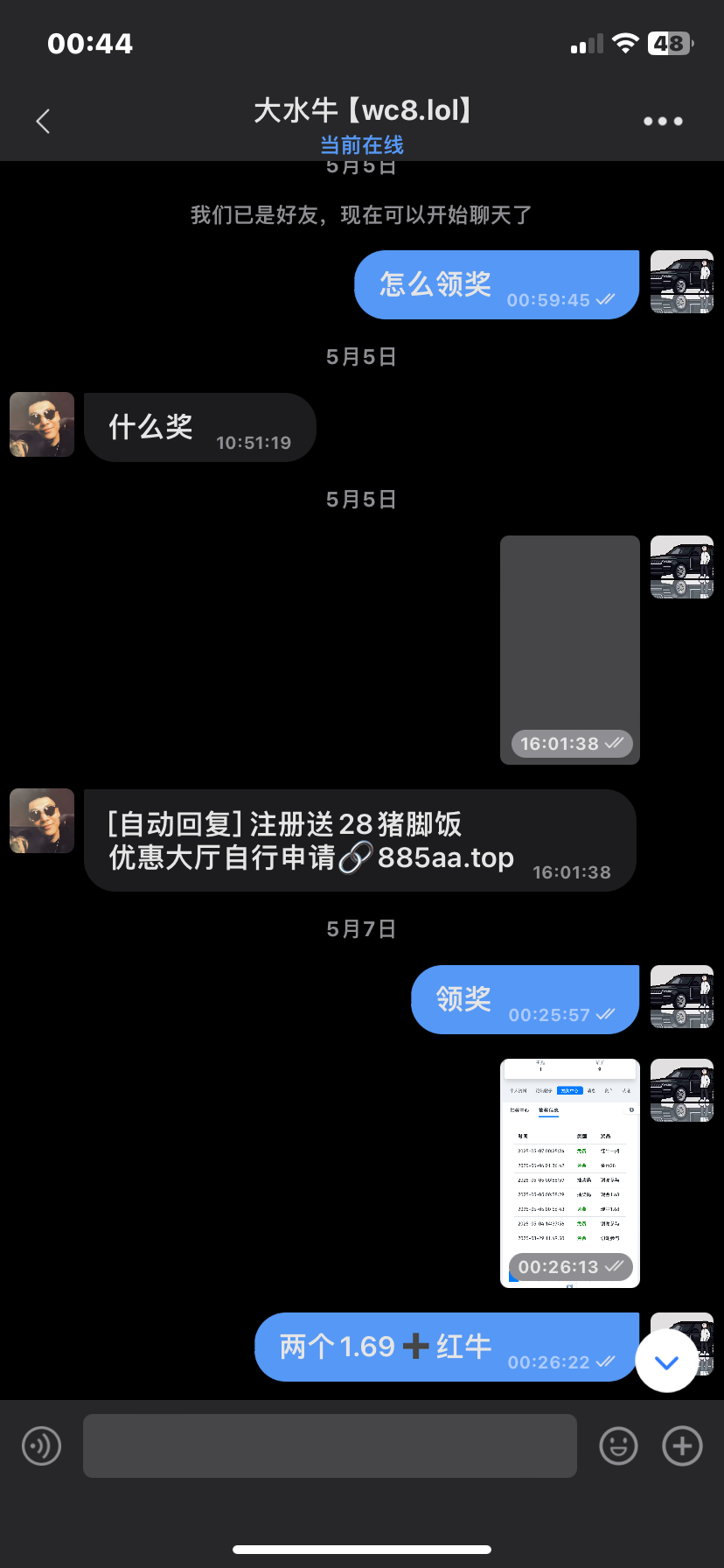Open my car avatar beside 怎么领奖
This screenshot has height=1568, width=724.
click(x=681, y=282)
